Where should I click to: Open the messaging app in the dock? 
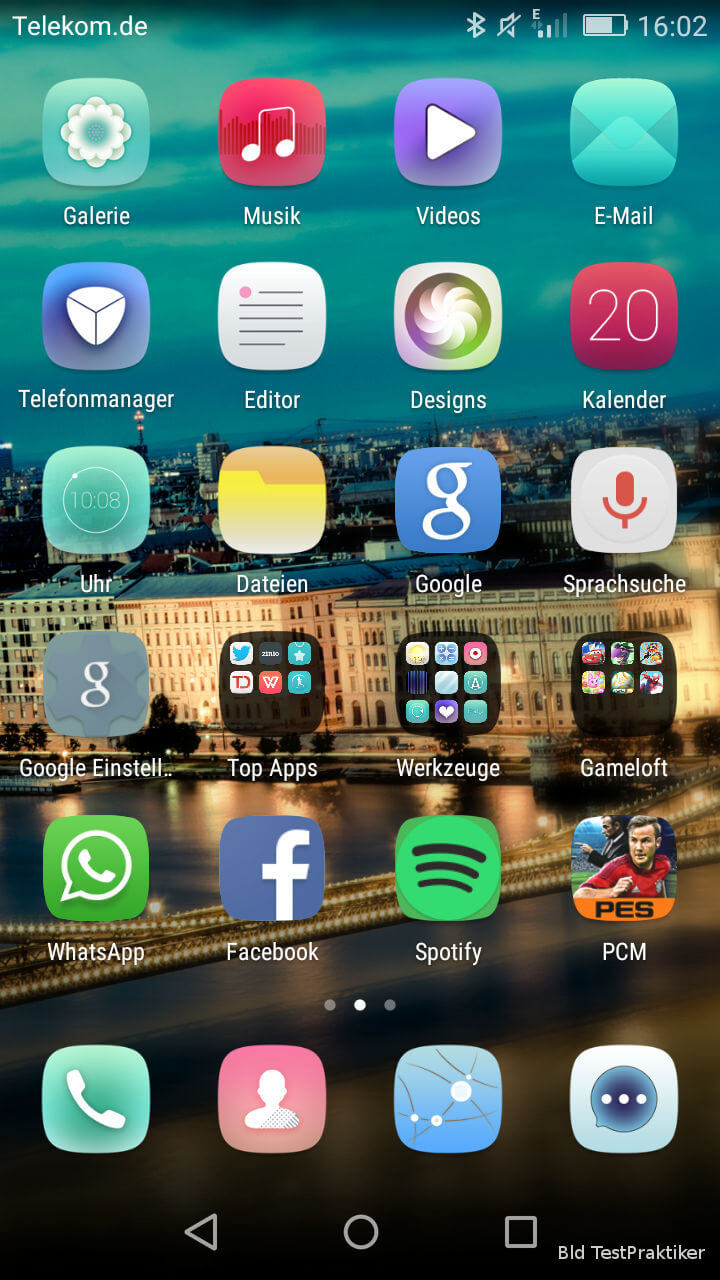(624, 1099)
